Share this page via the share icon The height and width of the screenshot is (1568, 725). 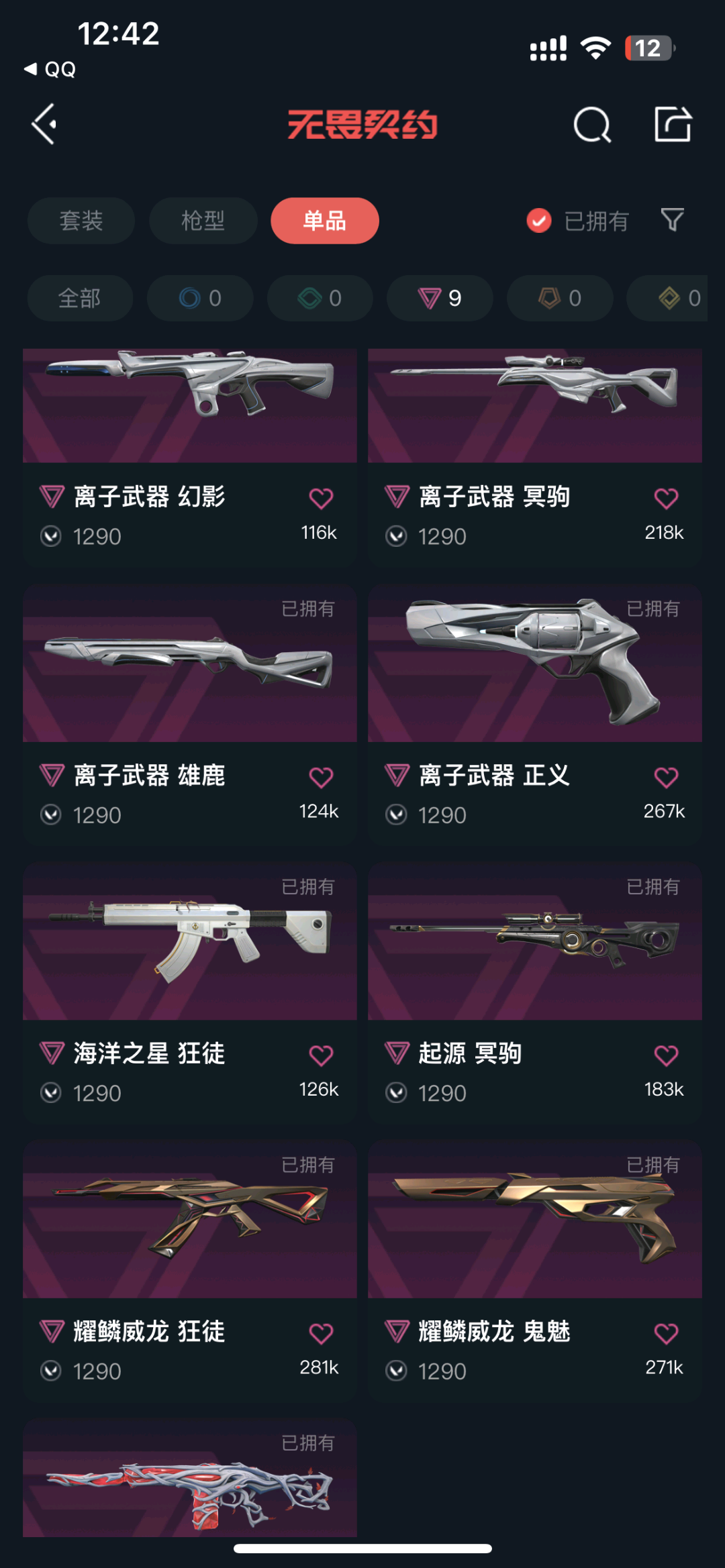(x=673, y=124)
